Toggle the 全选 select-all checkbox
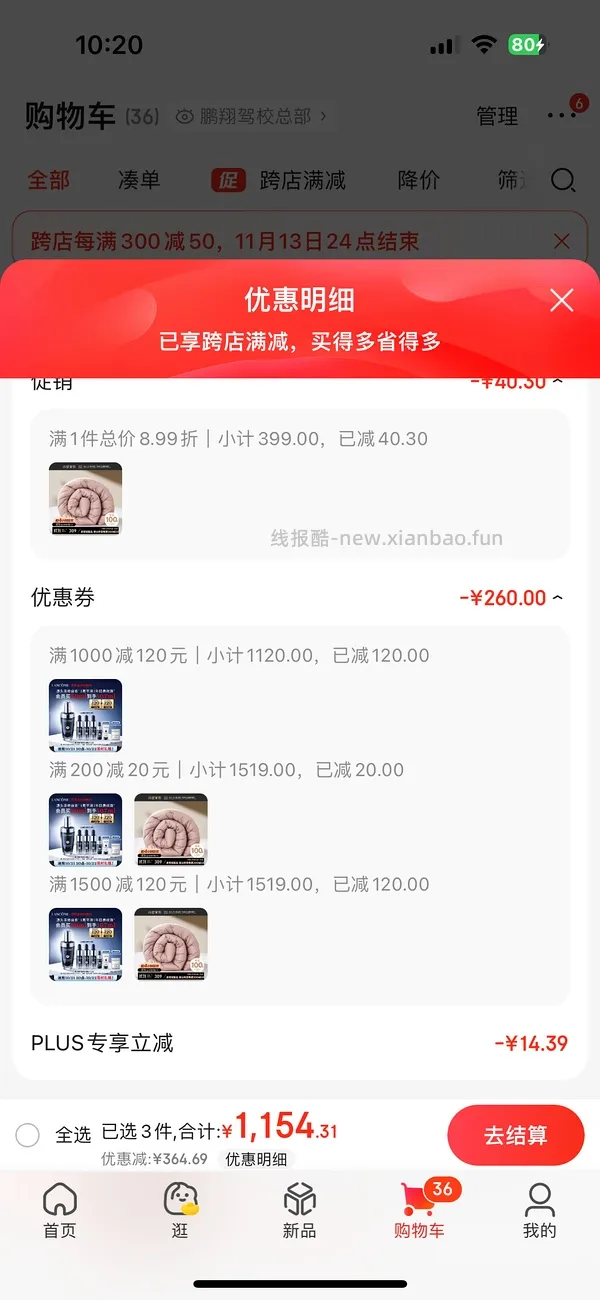 click(x=28, y=1134)
